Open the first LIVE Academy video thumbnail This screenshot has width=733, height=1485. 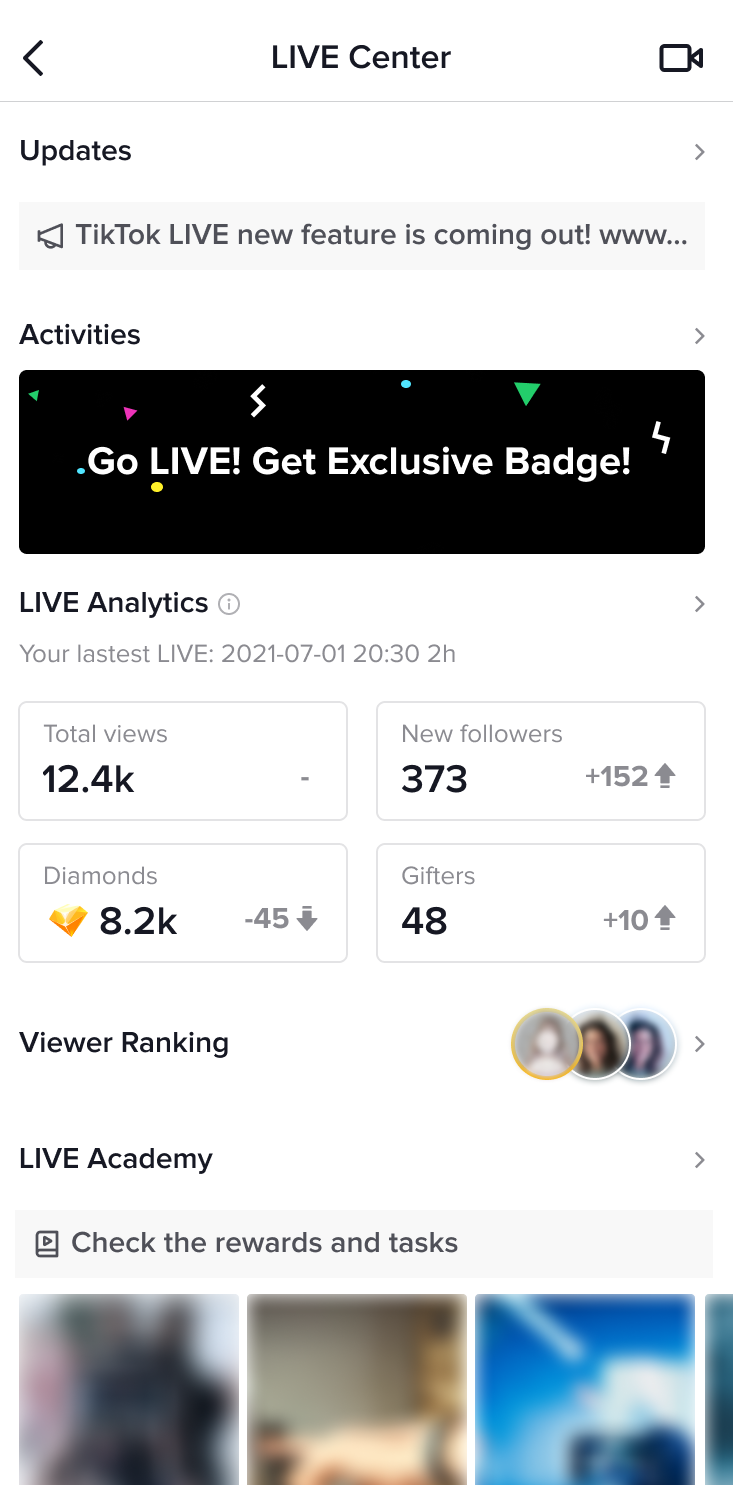128,1389
